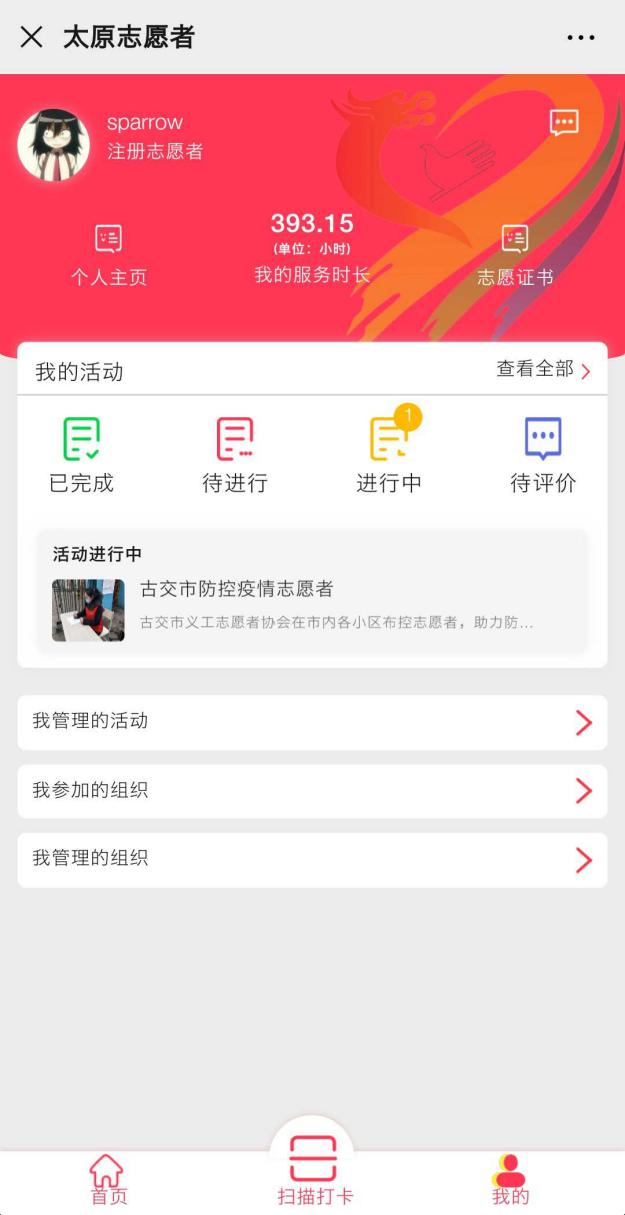Open 我管理的活动
The height and width of the screenshot is (1215, 625).
click(312, 722)
